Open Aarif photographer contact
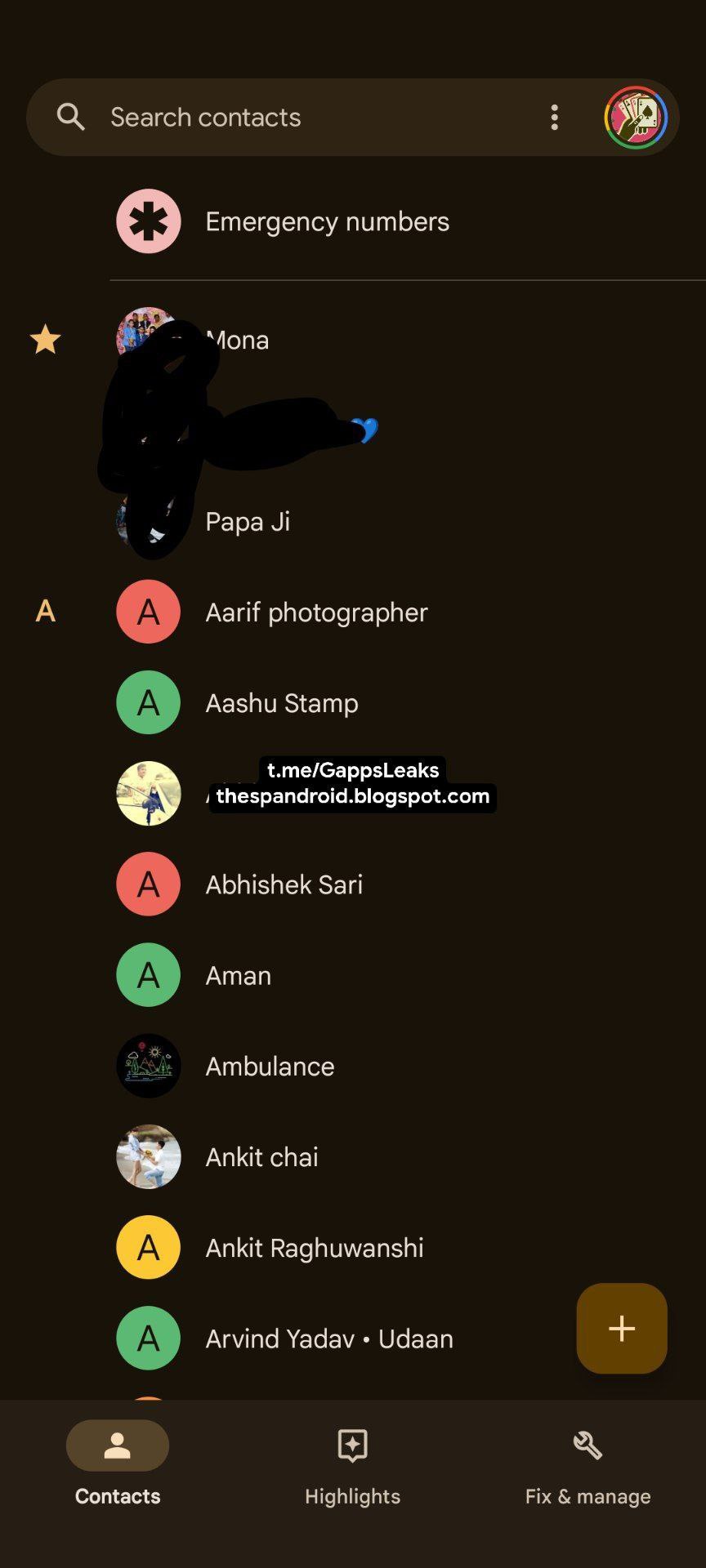This screenshot has height=1568, width=706. tap(353, 612)
